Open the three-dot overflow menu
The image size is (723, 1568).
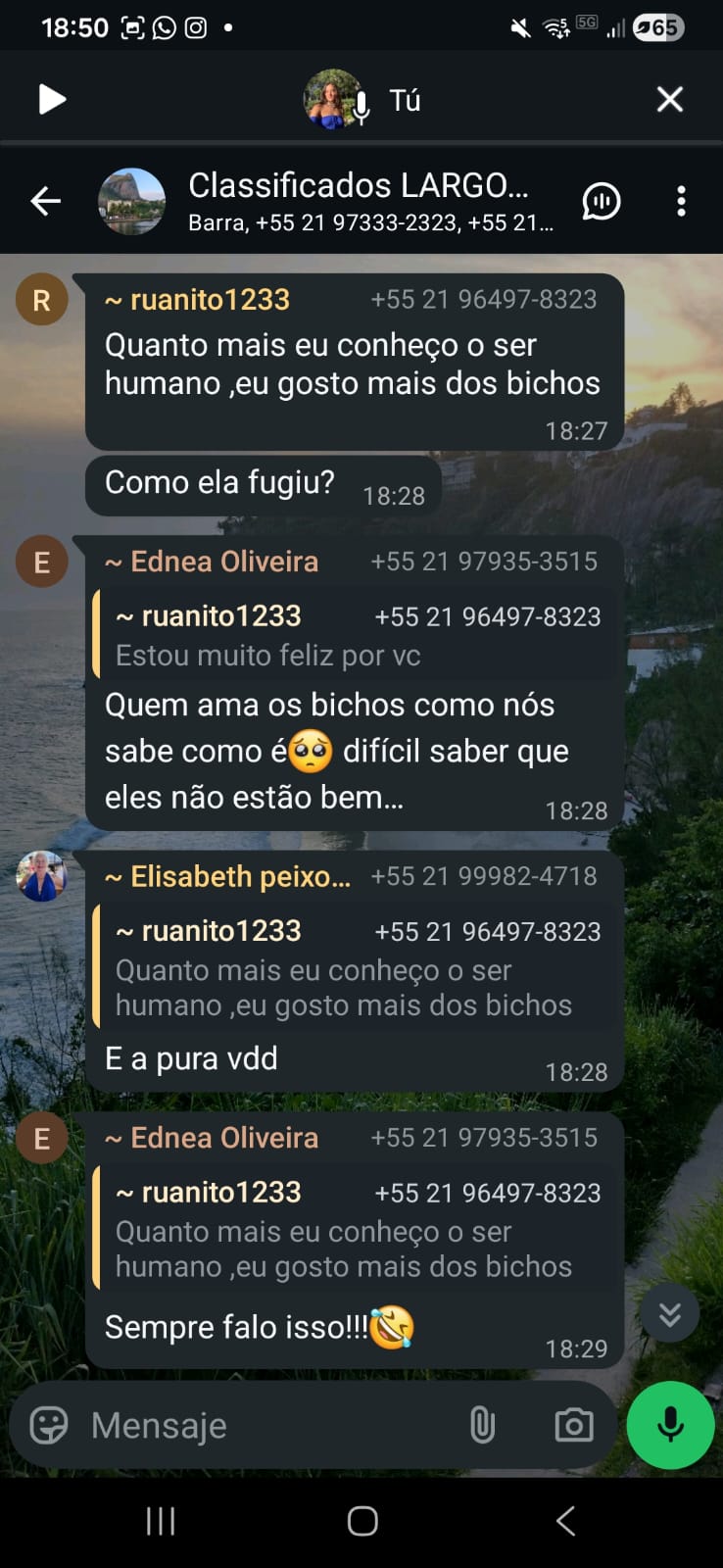pyautogui.click(x=681, y=201)
